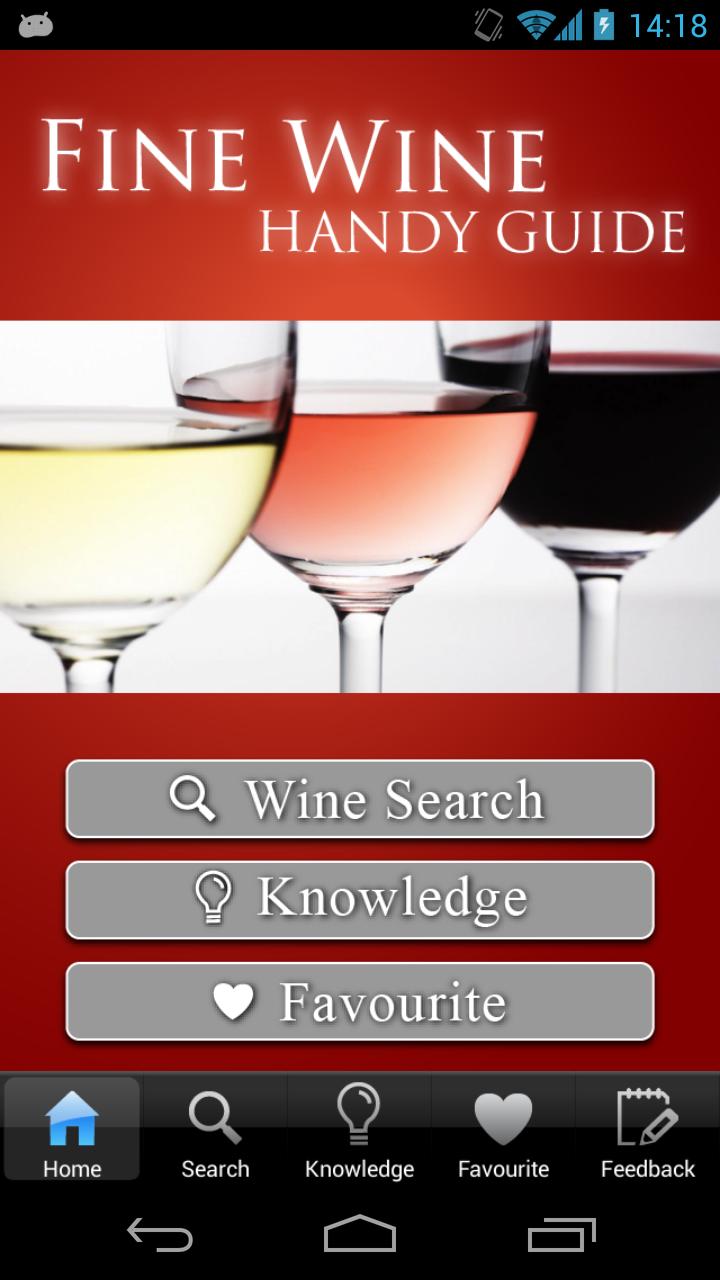
Task: Open the Wine Search button
Action: pyautogui.click(x=360, y=799)
